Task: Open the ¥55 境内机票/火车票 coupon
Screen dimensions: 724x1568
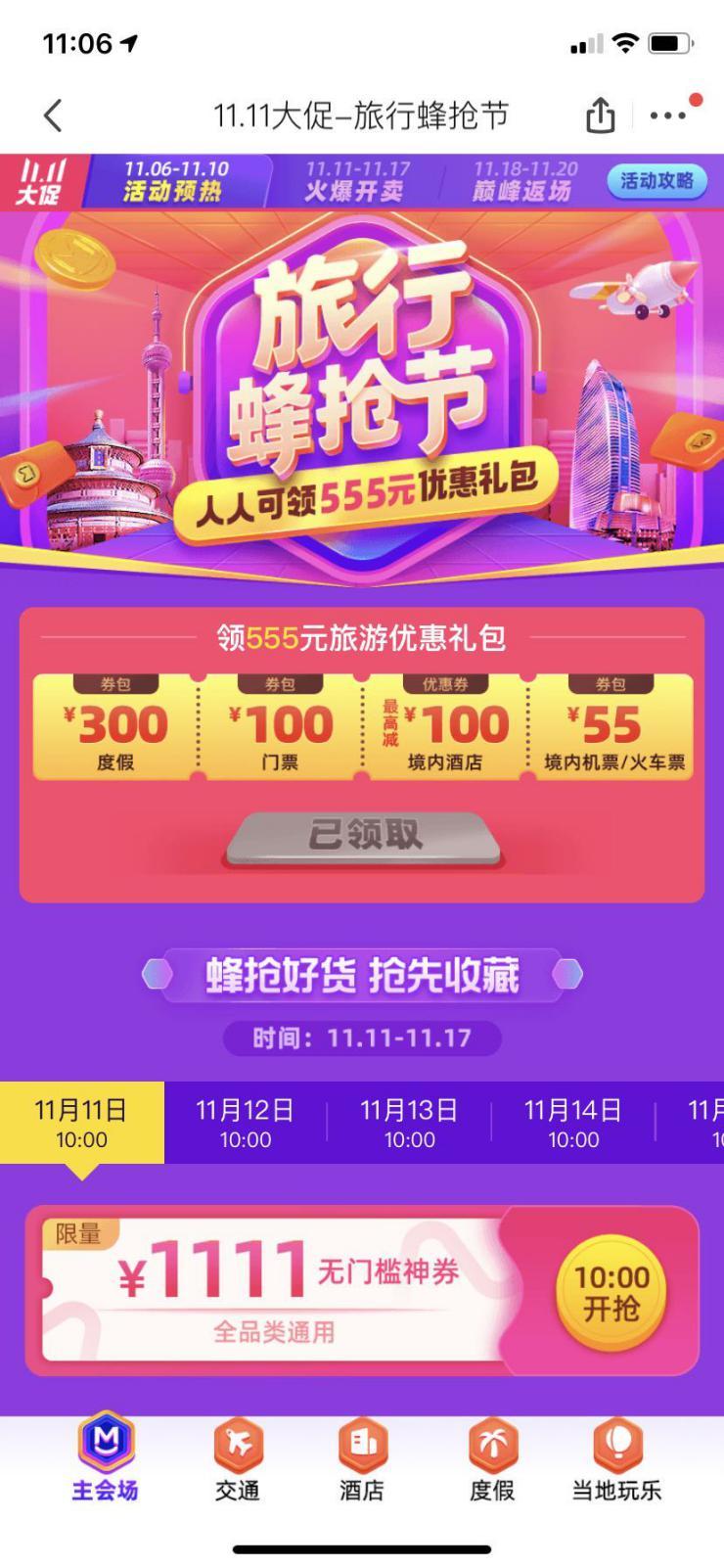Action: coord(612,727)
